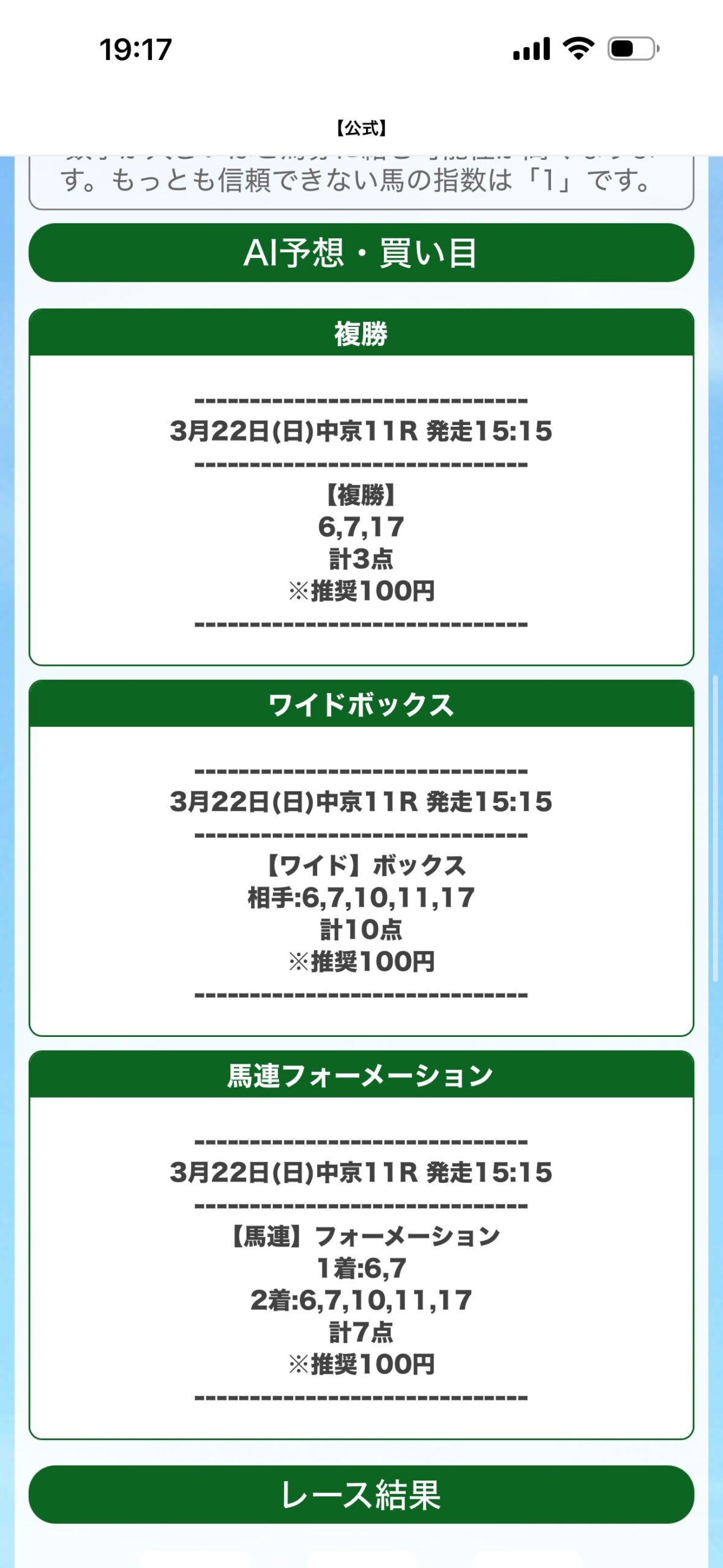Open the レース結果 section button
Image resolution: width=723 pixels, height=1568 pixels.
361,1494
